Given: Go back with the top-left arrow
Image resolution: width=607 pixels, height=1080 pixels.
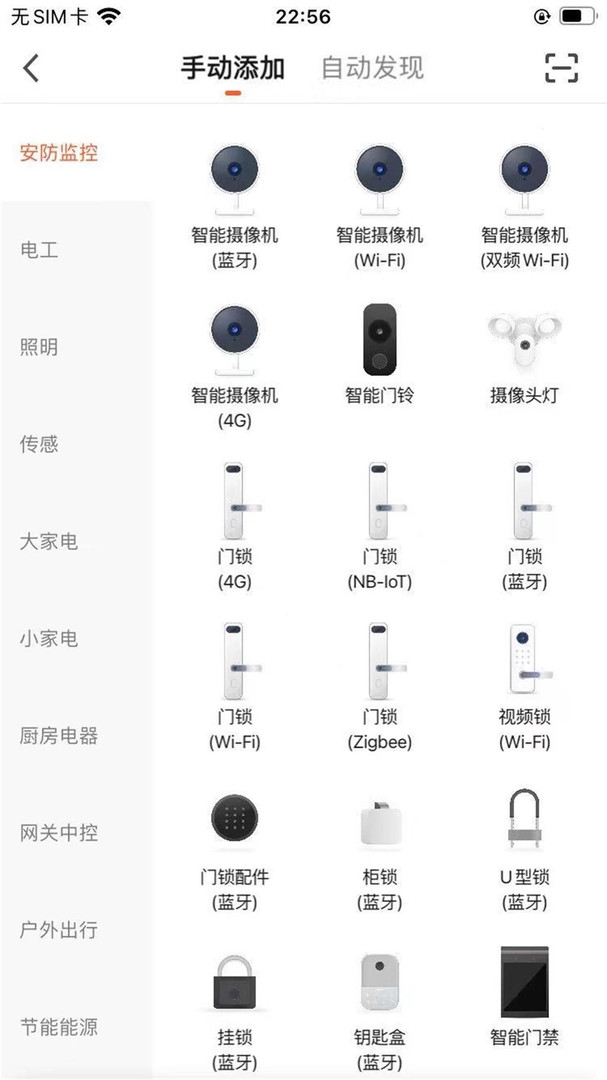Looking at the screenshot, I should [31, 68].
